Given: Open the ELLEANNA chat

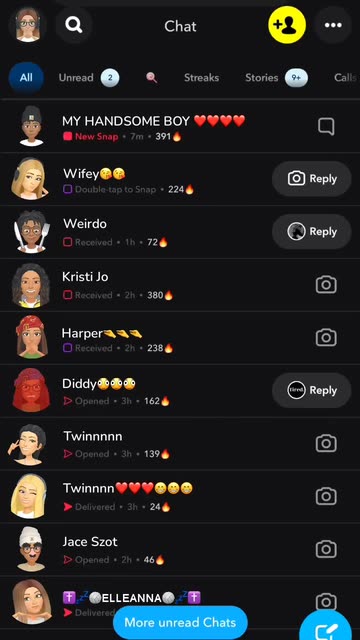Looking at the screenshot, I should click(180, 602).
